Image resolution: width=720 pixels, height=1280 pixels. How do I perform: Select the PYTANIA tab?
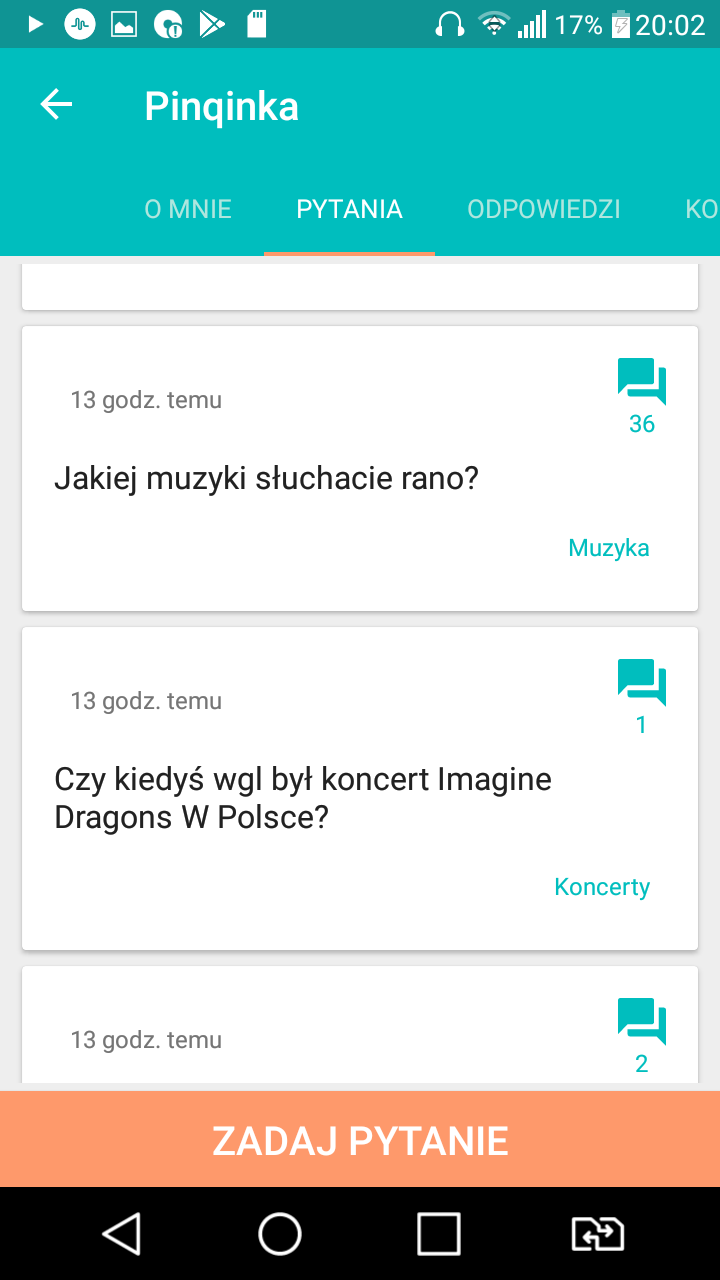pos(349,209)
